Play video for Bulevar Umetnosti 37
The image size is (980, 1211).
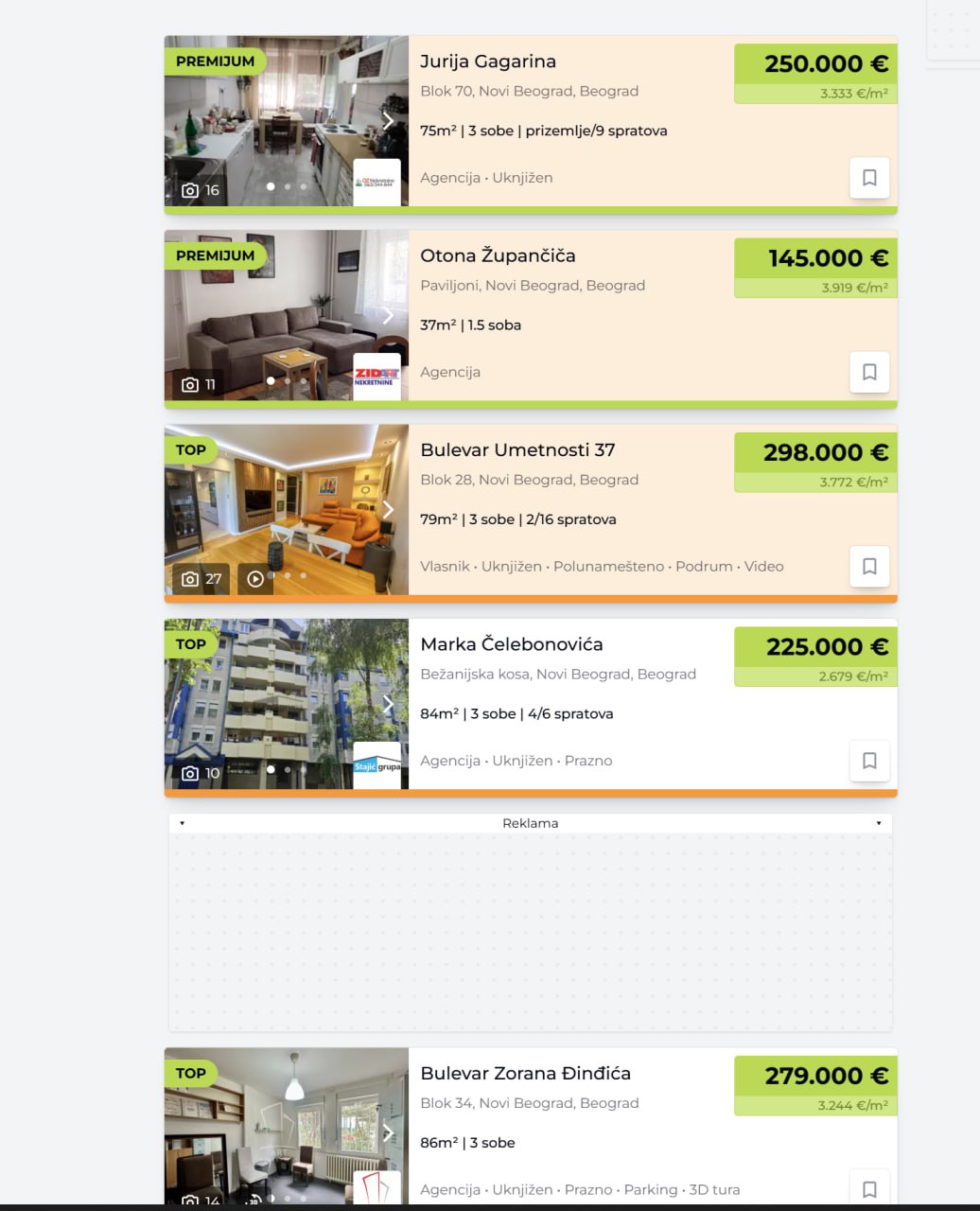255,579
